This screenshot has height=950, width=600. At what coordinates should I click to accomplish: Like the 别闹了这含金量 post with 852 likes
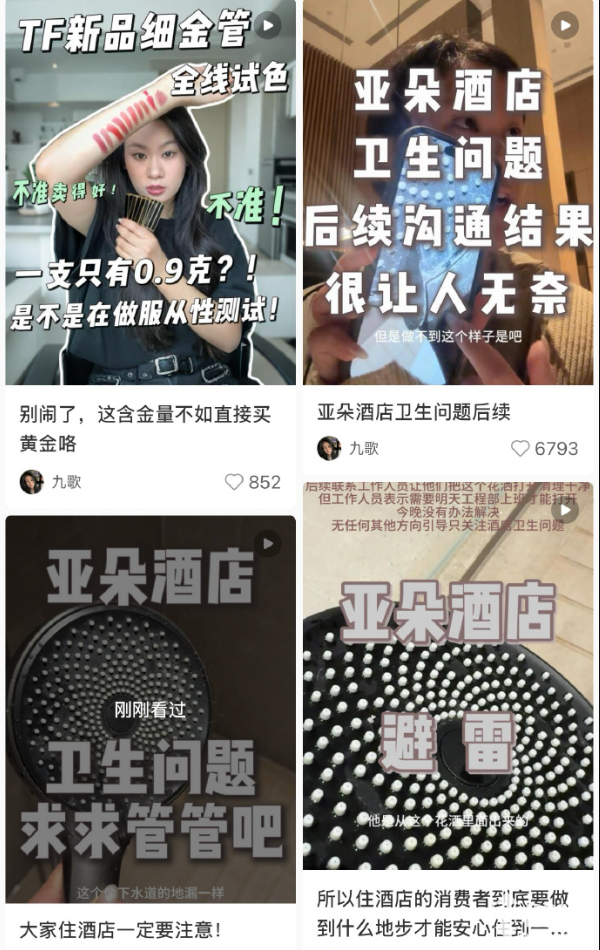(235, 482)
